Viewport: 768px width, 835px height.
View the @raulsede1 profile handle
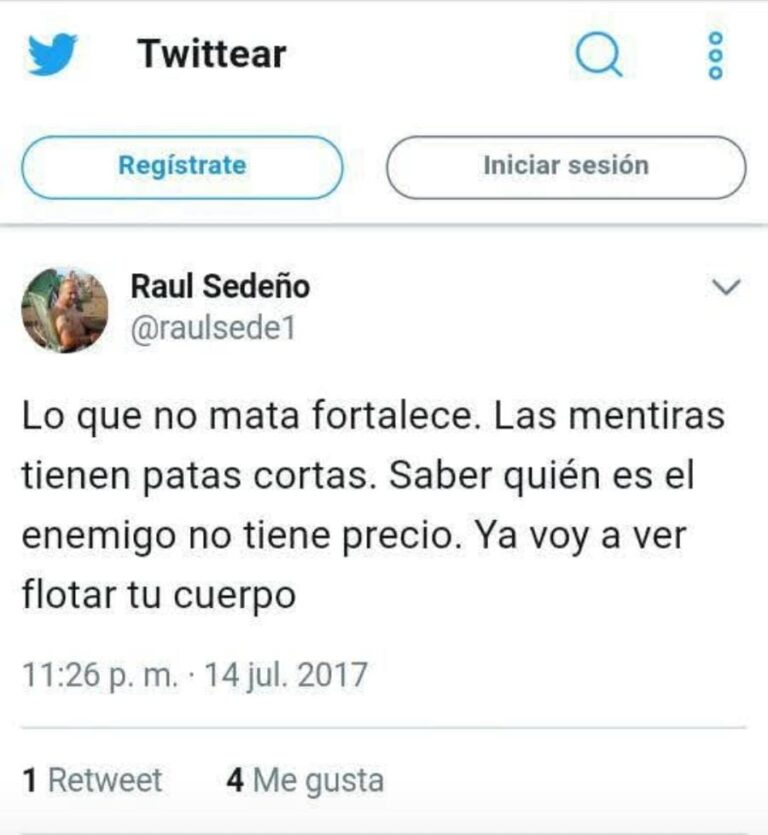pos(212,329)
